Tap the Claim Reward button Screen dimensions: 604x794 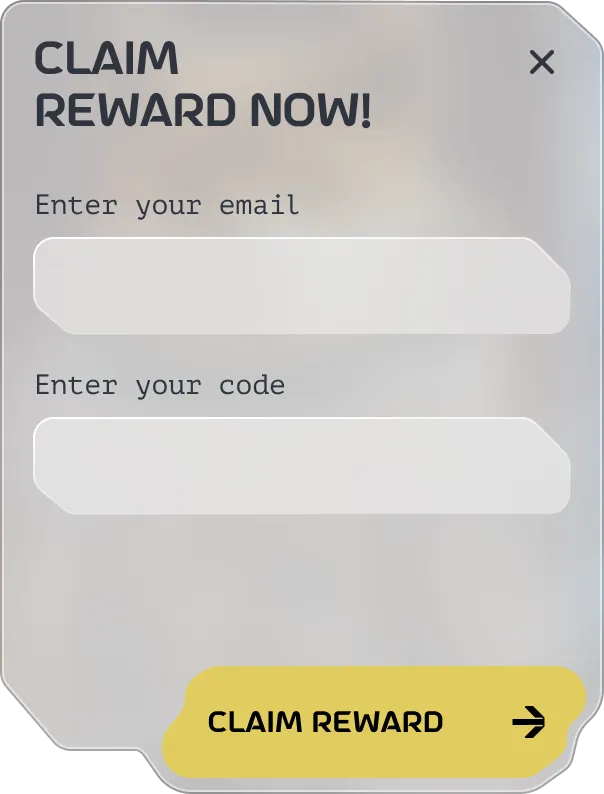pos(374,722)
